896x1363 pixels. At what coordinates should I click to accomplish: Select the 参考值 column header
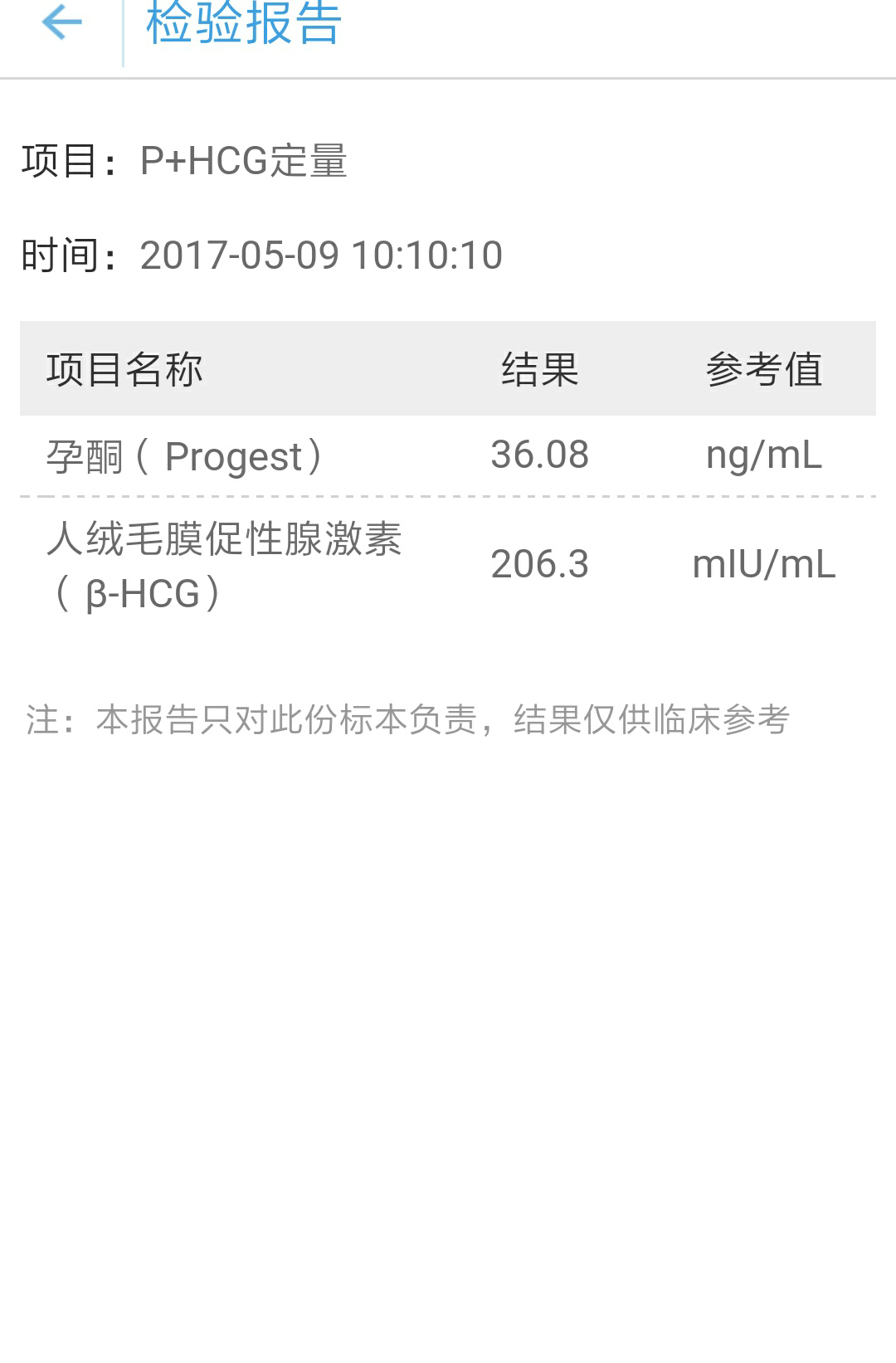pos(763,371)
